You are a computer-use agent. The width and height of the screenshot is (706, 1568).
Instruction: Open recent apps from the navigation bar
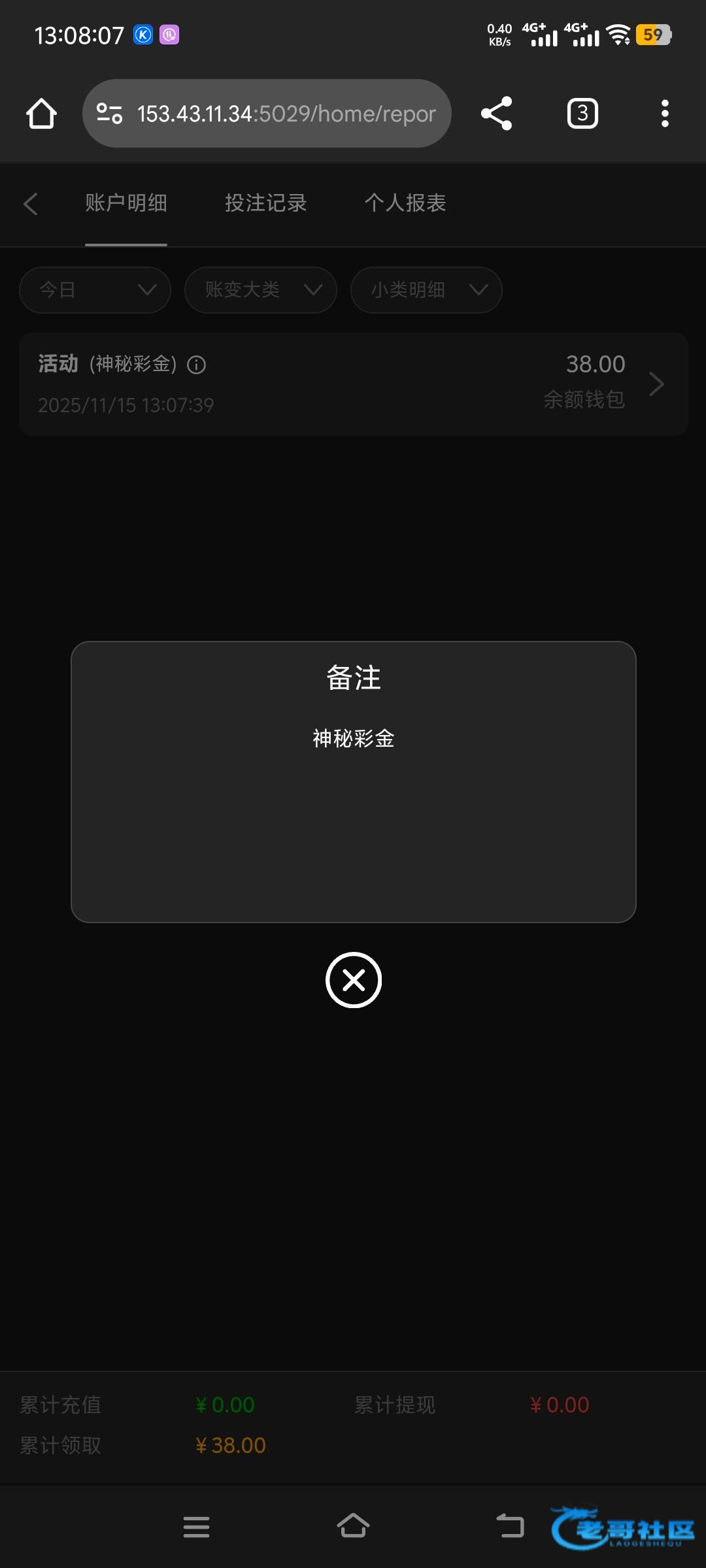coord(196,1527)
